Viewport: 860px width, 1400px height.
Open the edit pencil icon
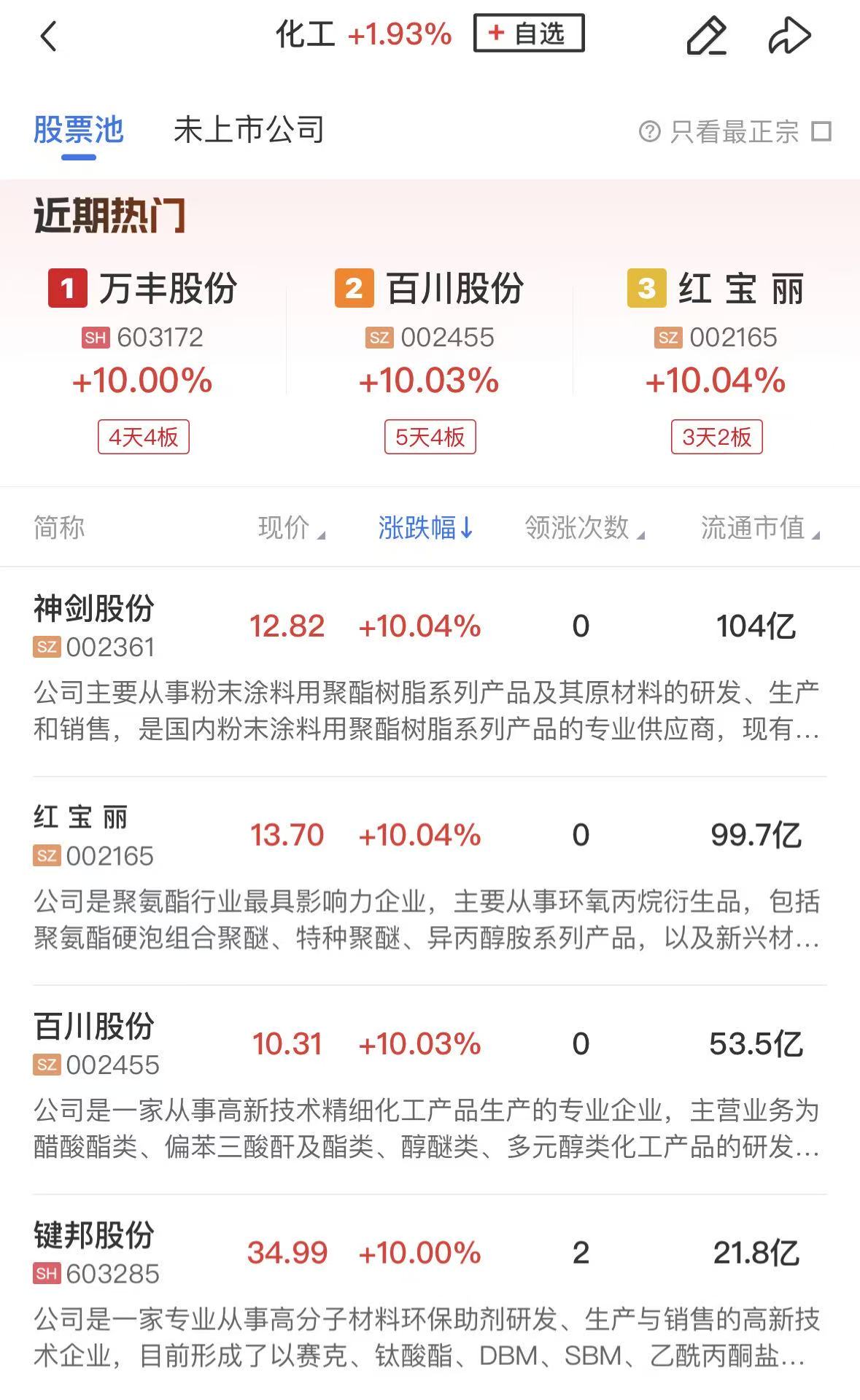click(706, 36)
